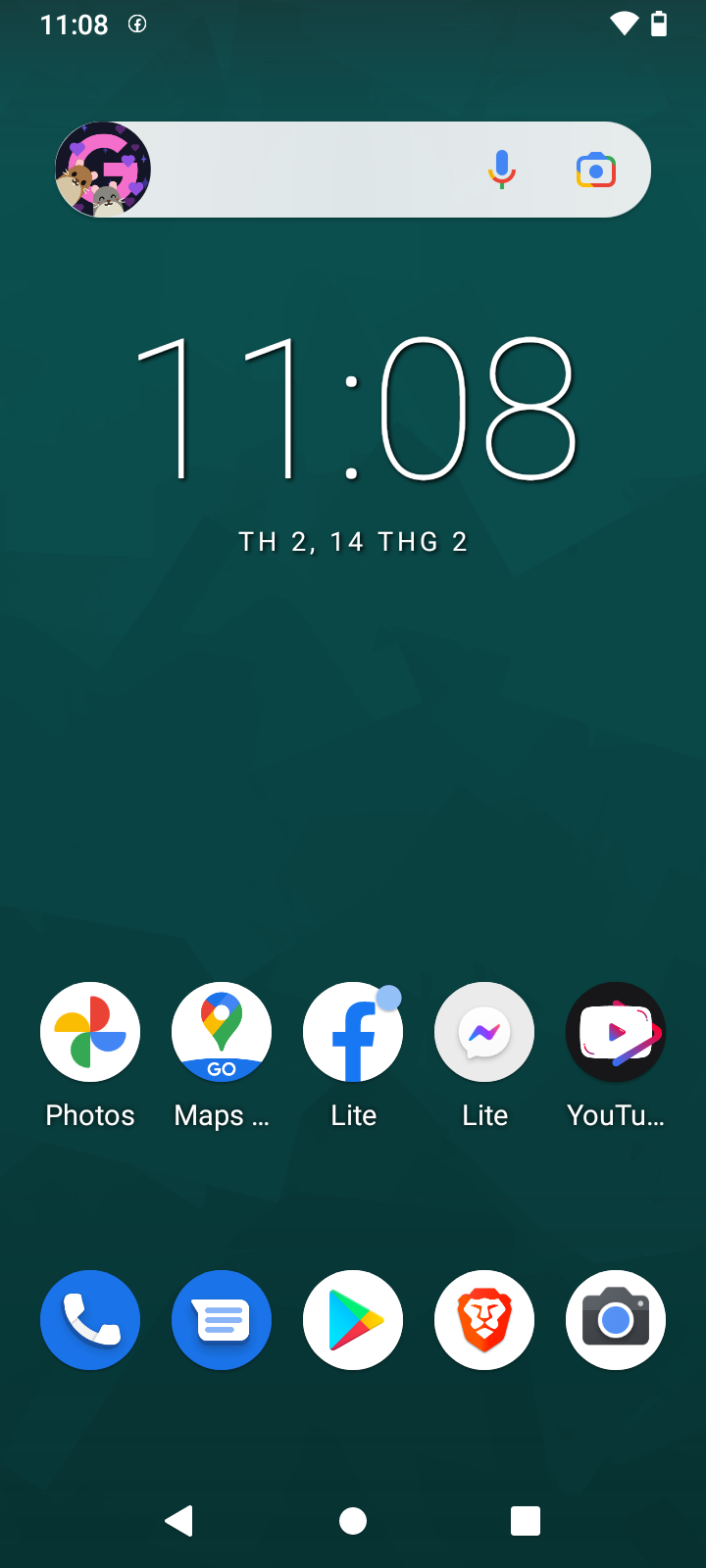Tap the Google search bar
This screenshot has height=1568, width=706.
pyautogui.click(x=314, y=171)
